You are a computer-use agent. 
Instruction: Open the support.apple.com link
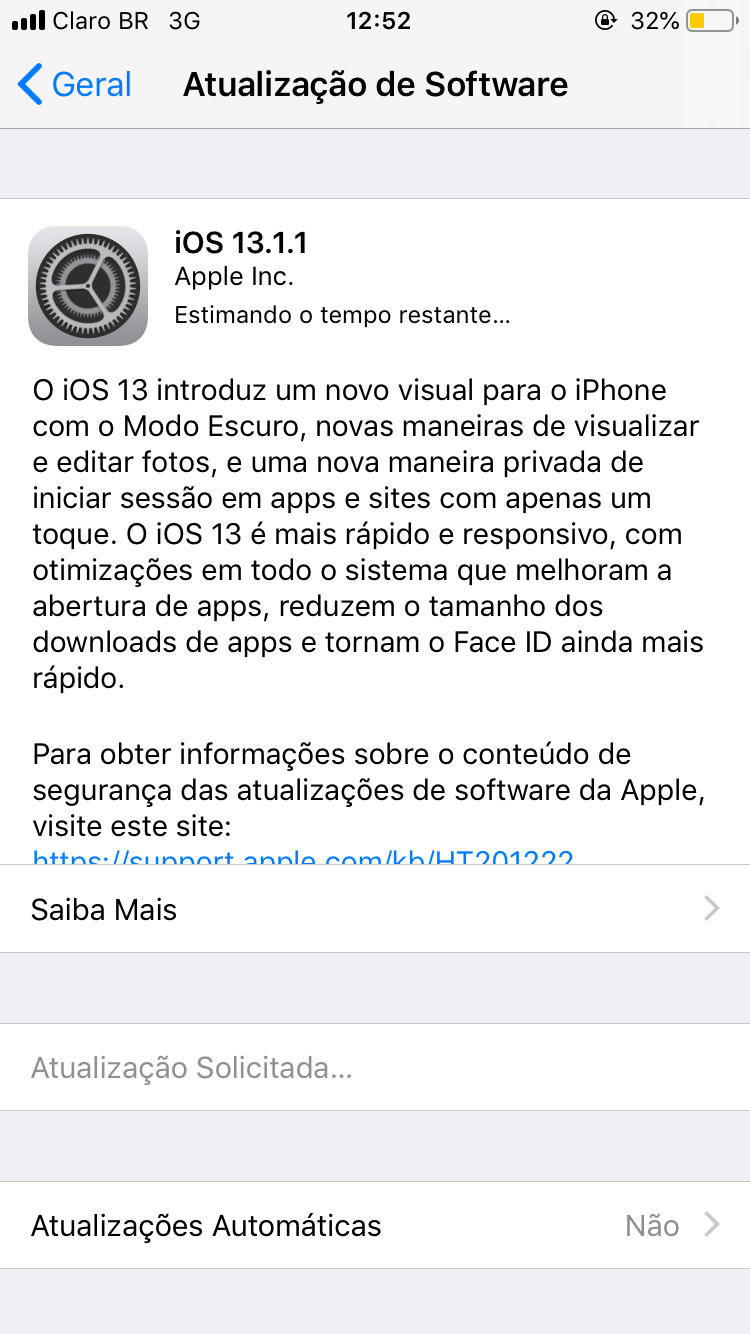(303, 857)
